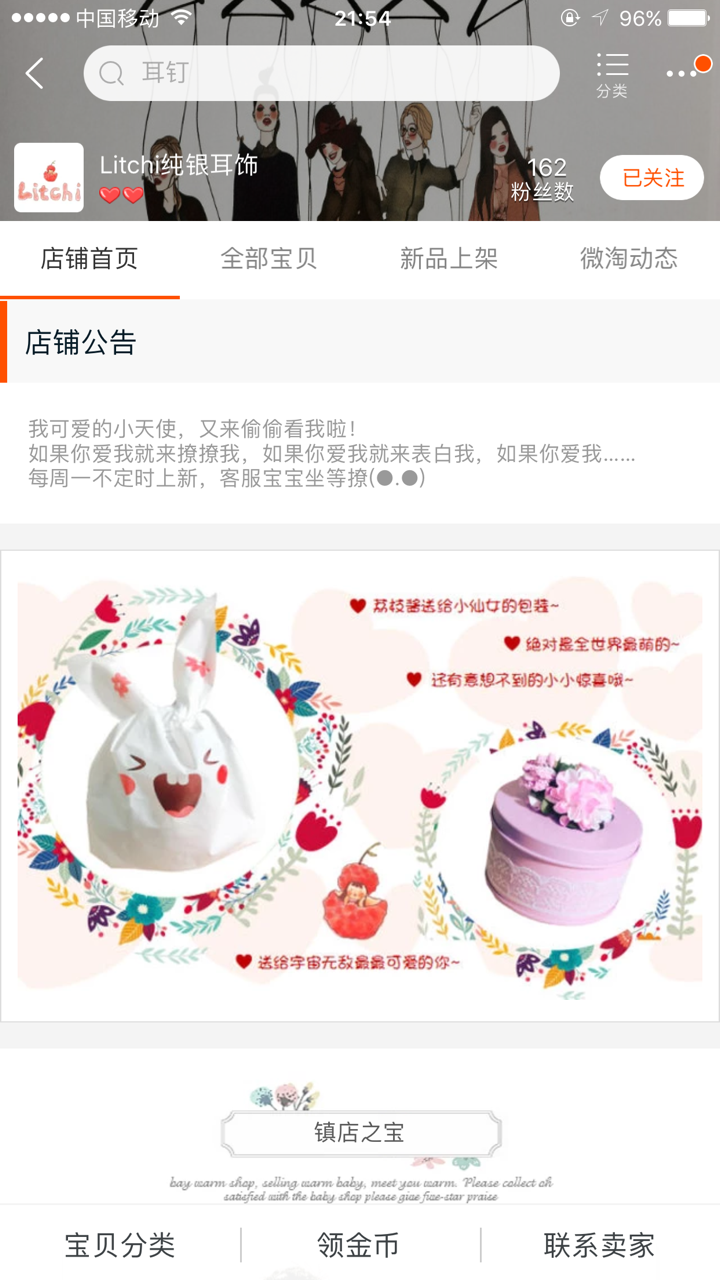This screenshot has width=720, height=1280.
Task: Open the three-dot overflow menu
Action: pos(683,73)
